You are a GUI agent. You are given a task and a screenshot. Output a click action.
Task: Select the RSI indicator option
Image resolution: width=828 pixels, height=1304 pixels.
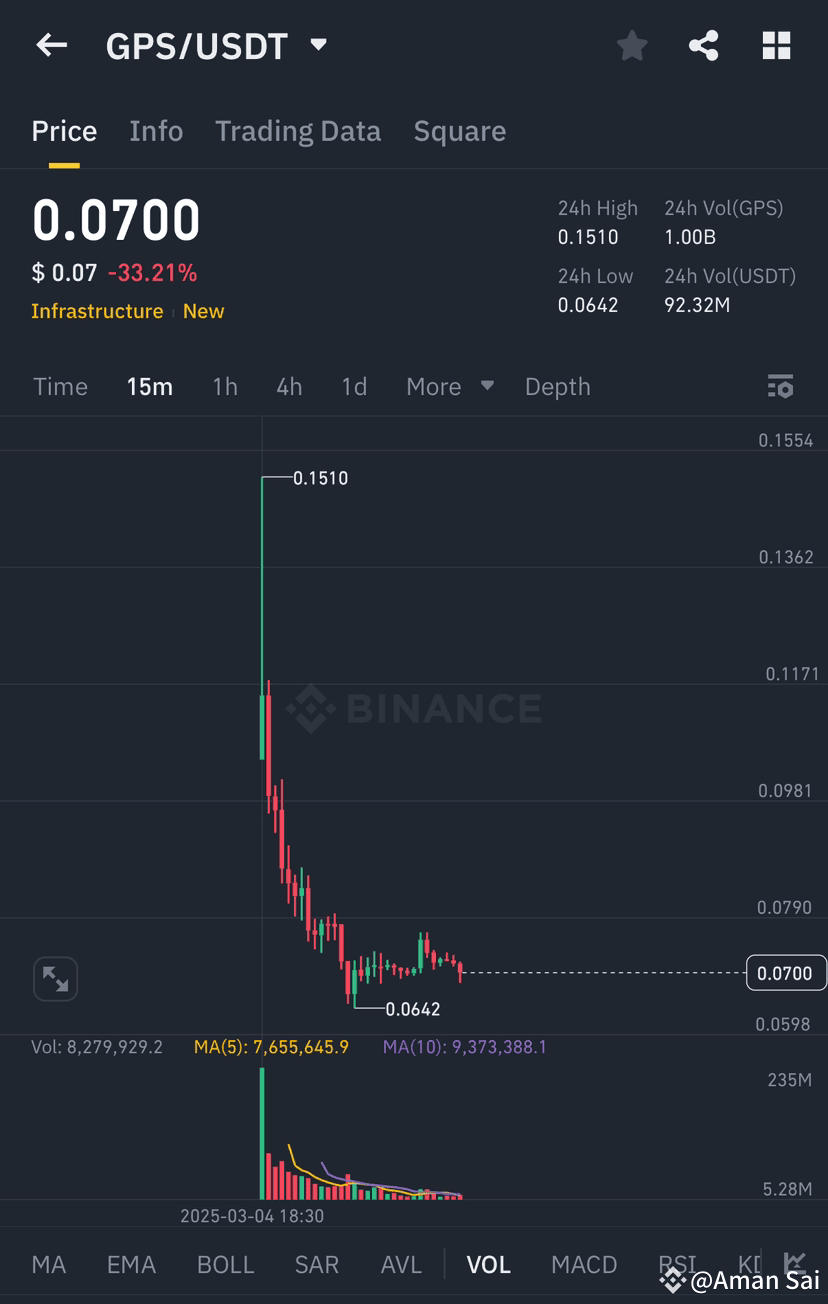pos(676,1264)
